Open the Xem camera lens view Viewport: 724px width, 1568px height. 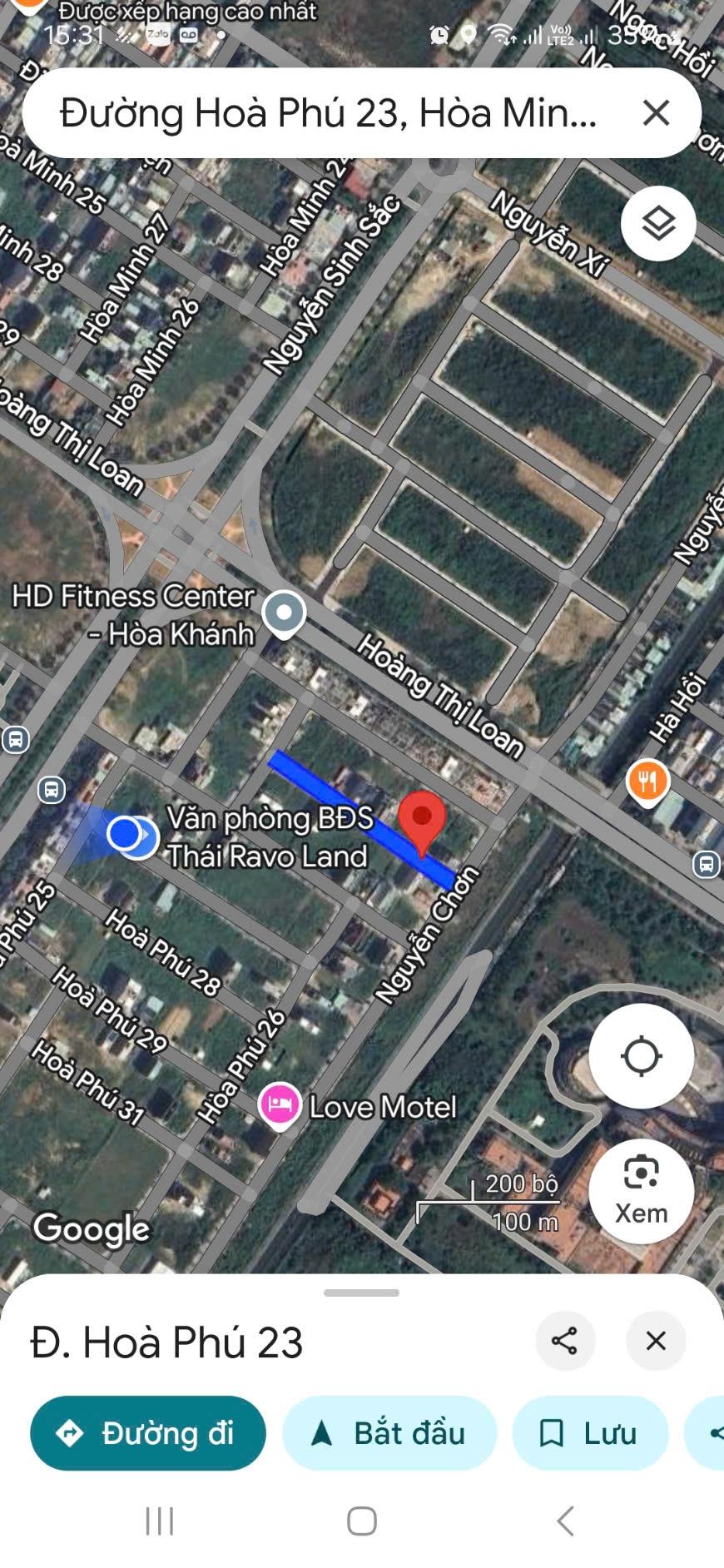(x=641, y=1191)
